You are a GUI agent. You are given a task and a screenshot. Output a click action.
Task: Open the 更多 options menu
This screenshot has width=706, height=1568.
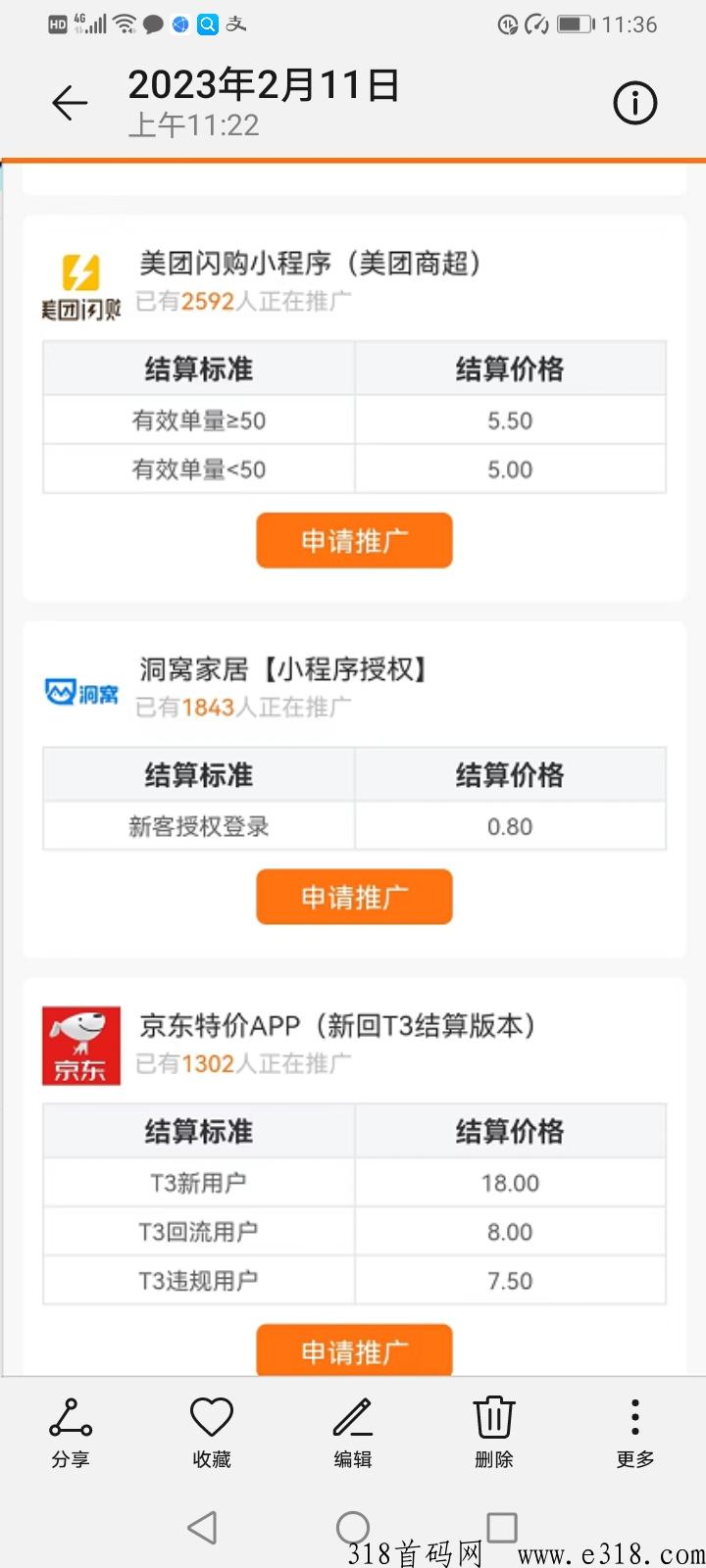[x=635, y=1432]
